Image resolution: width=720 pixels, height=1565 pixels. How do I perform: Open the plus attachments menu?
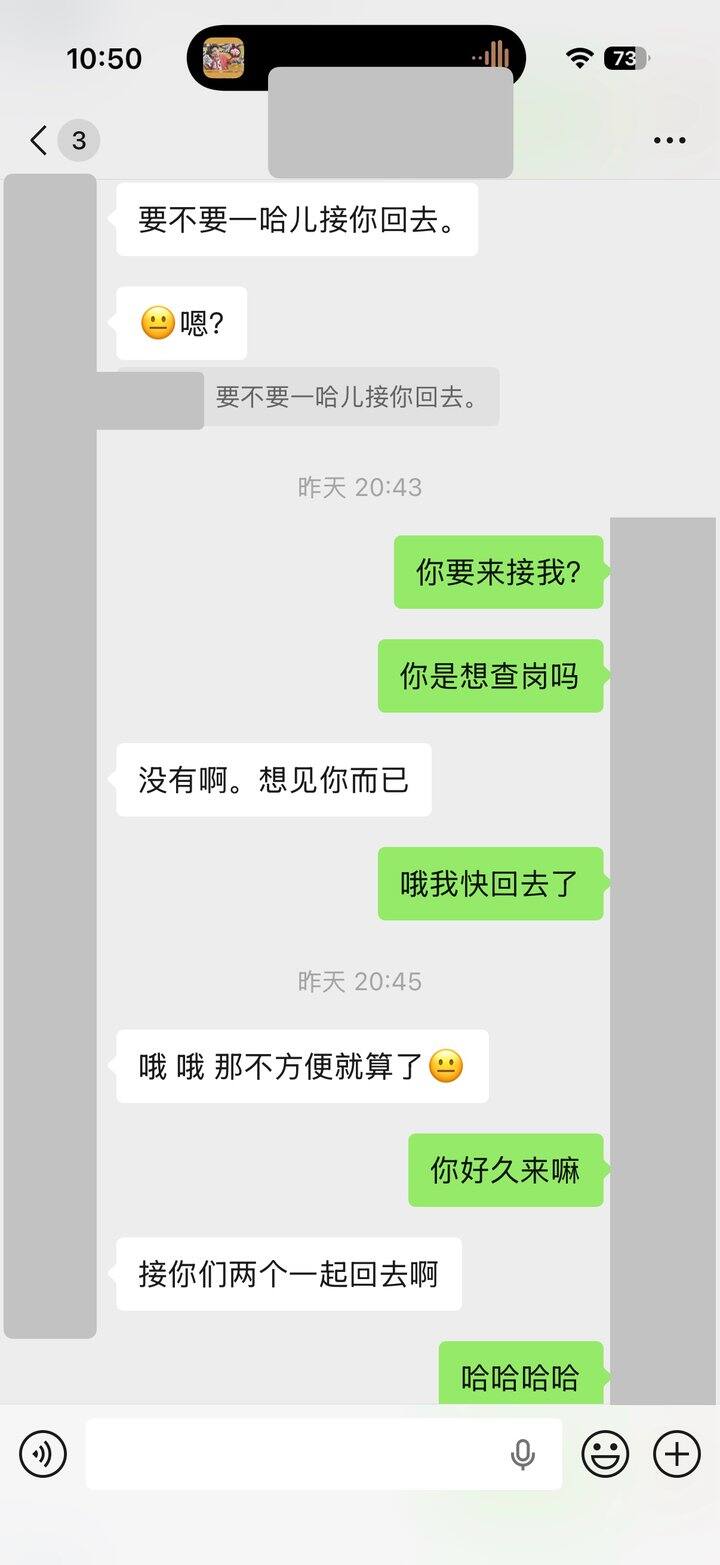point(677,1453)
